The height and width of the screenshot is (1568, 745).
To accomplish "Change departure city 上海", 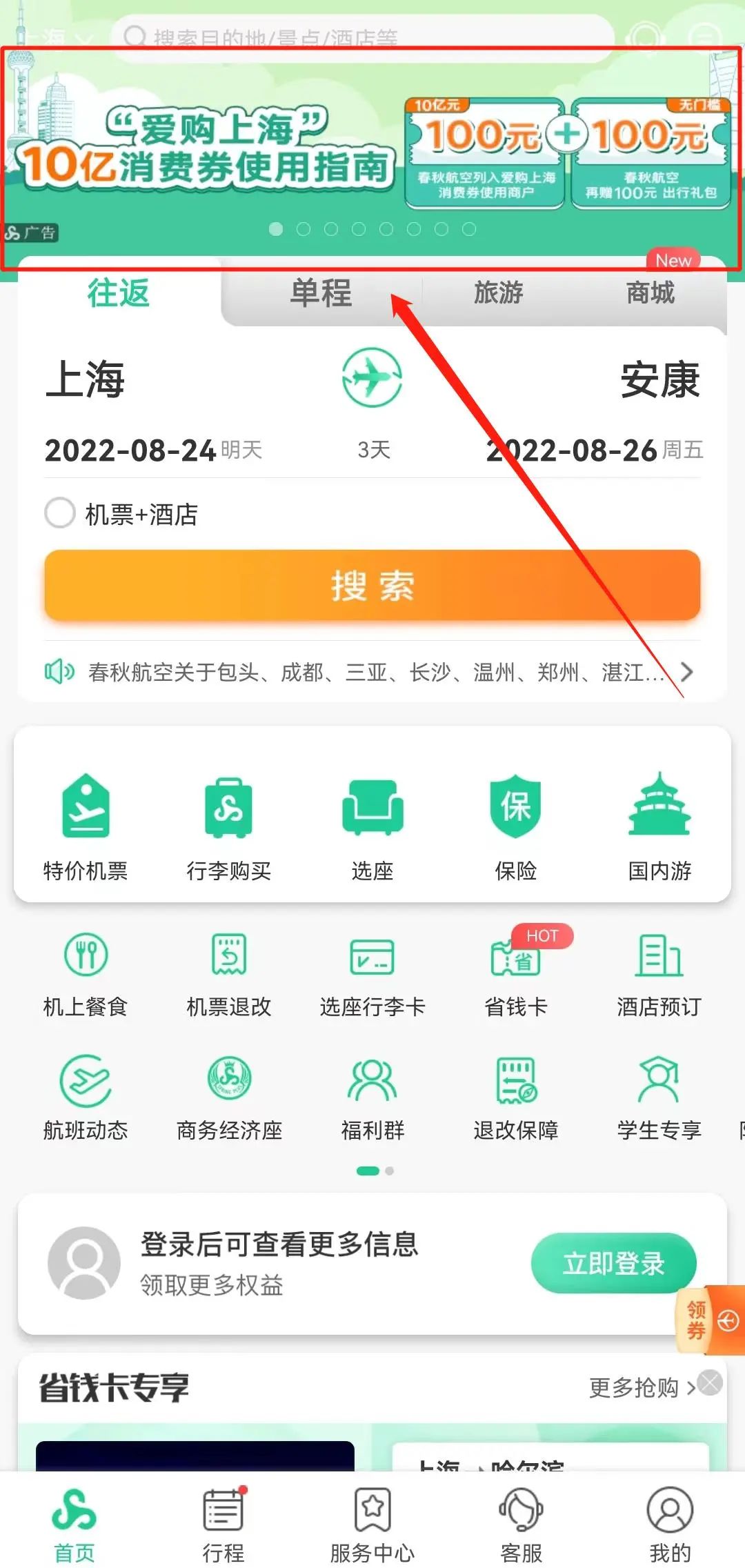I will pos(85,379).
